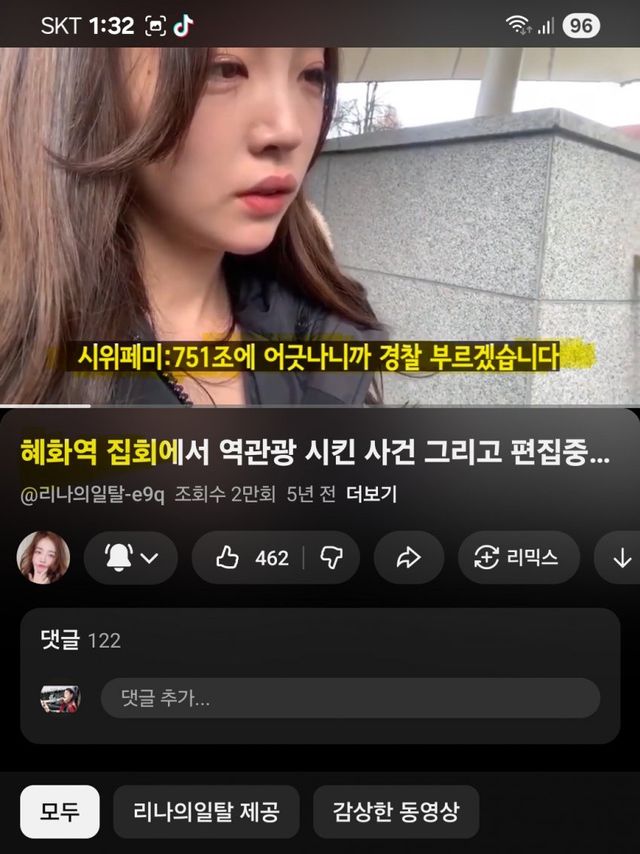Share this video

[408, 558]
